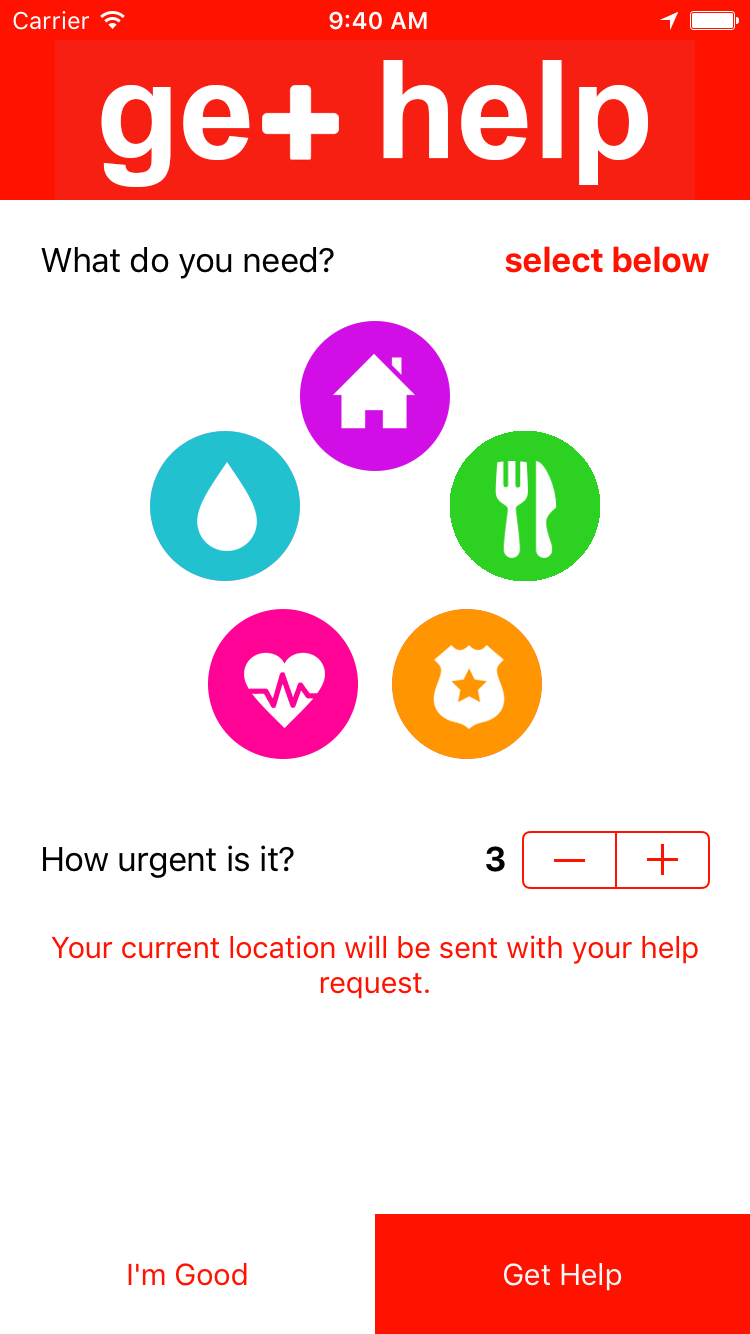Select the shelter house icon
The height and width of the screenshot is (1334, 750).
(x=375, y=396)
